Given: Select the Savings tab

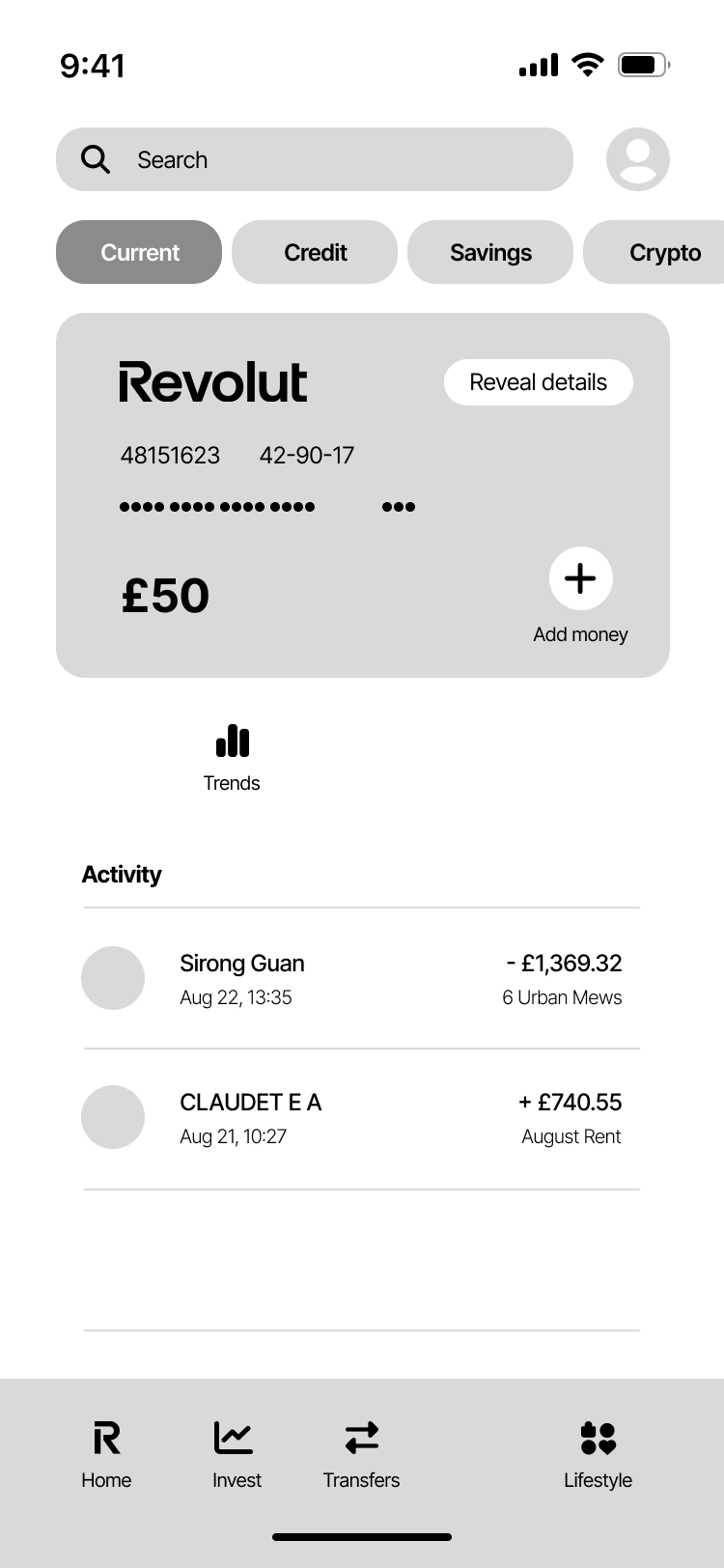Looking at the screenshot, I should 490,252.
